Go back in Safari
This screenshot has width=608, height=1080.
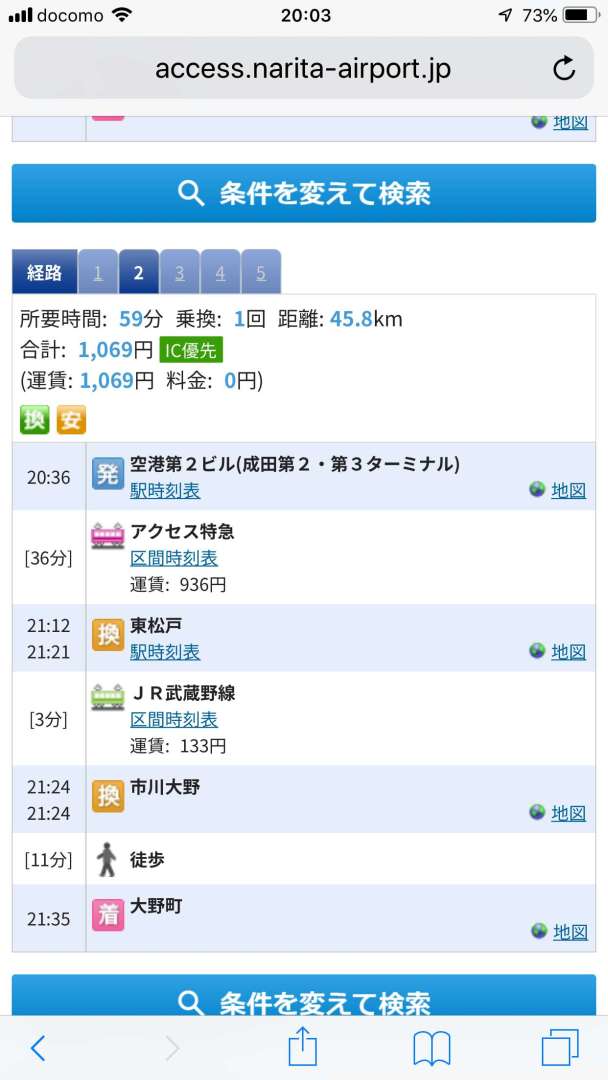pos(38,1048)
